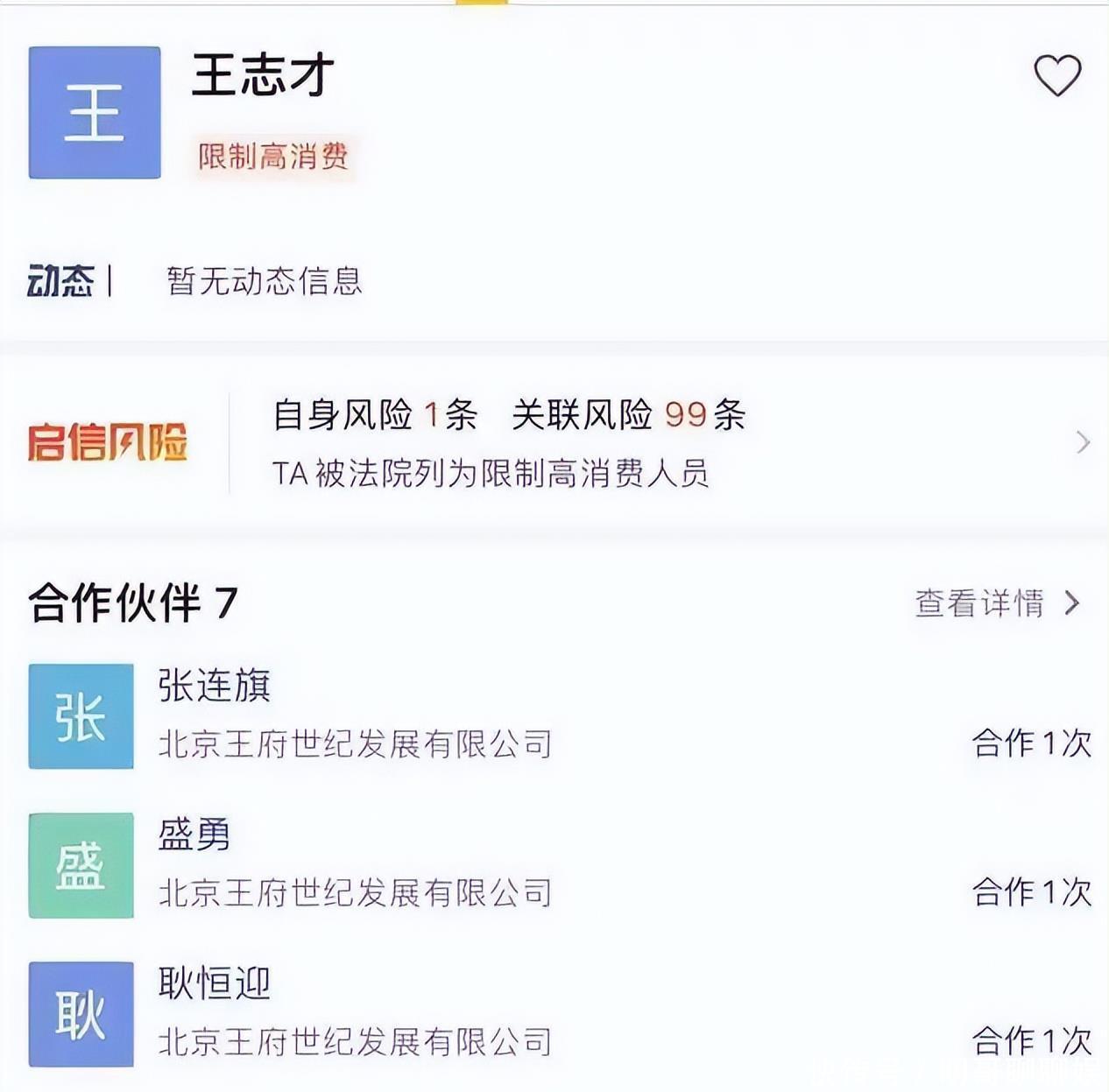Open partner 盛勇's profile
The height and width of the screenshot is (1092, 1109).
(194, 835)
